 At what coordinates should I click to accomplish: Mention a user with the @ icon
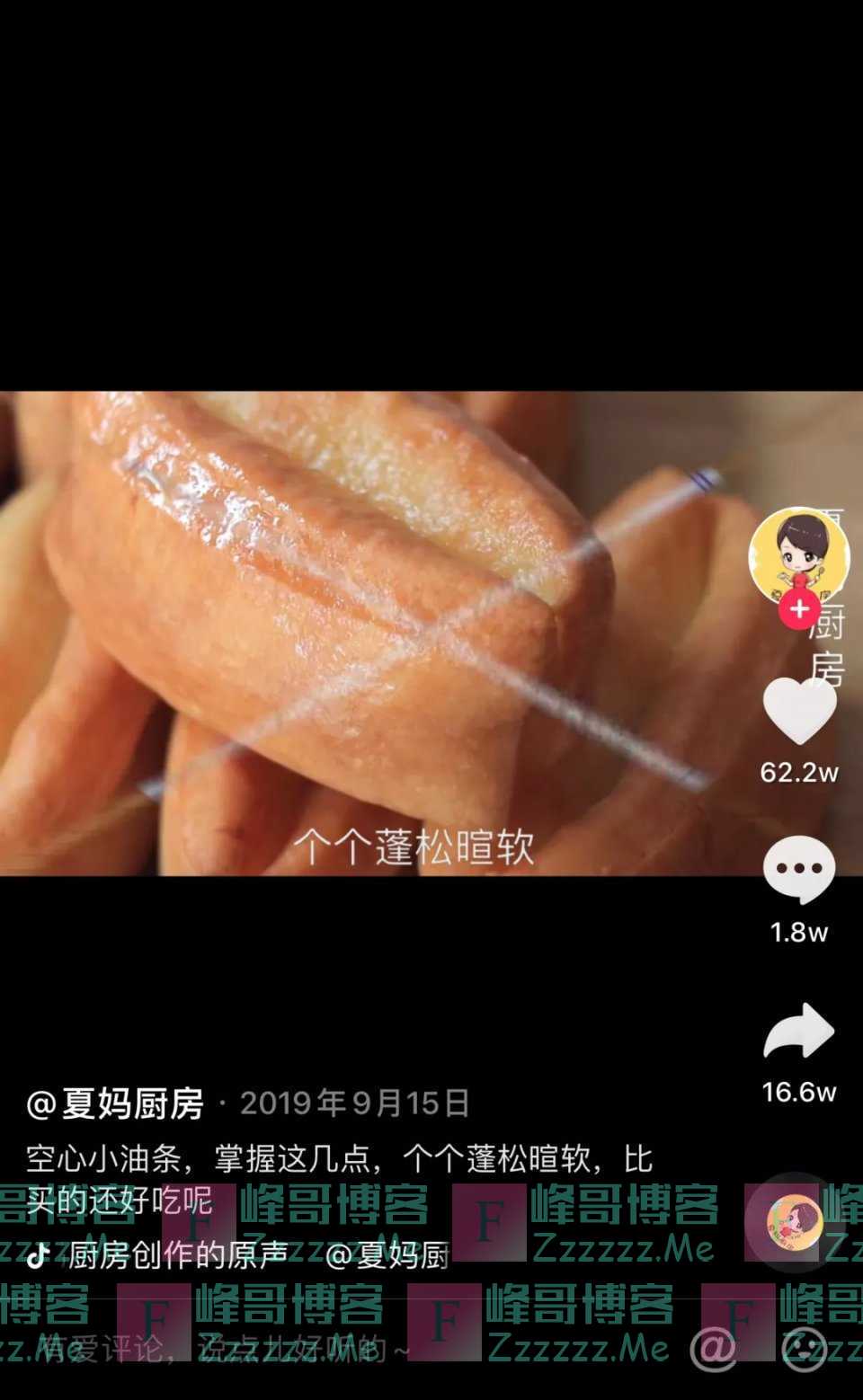(x=713, y=1349)
